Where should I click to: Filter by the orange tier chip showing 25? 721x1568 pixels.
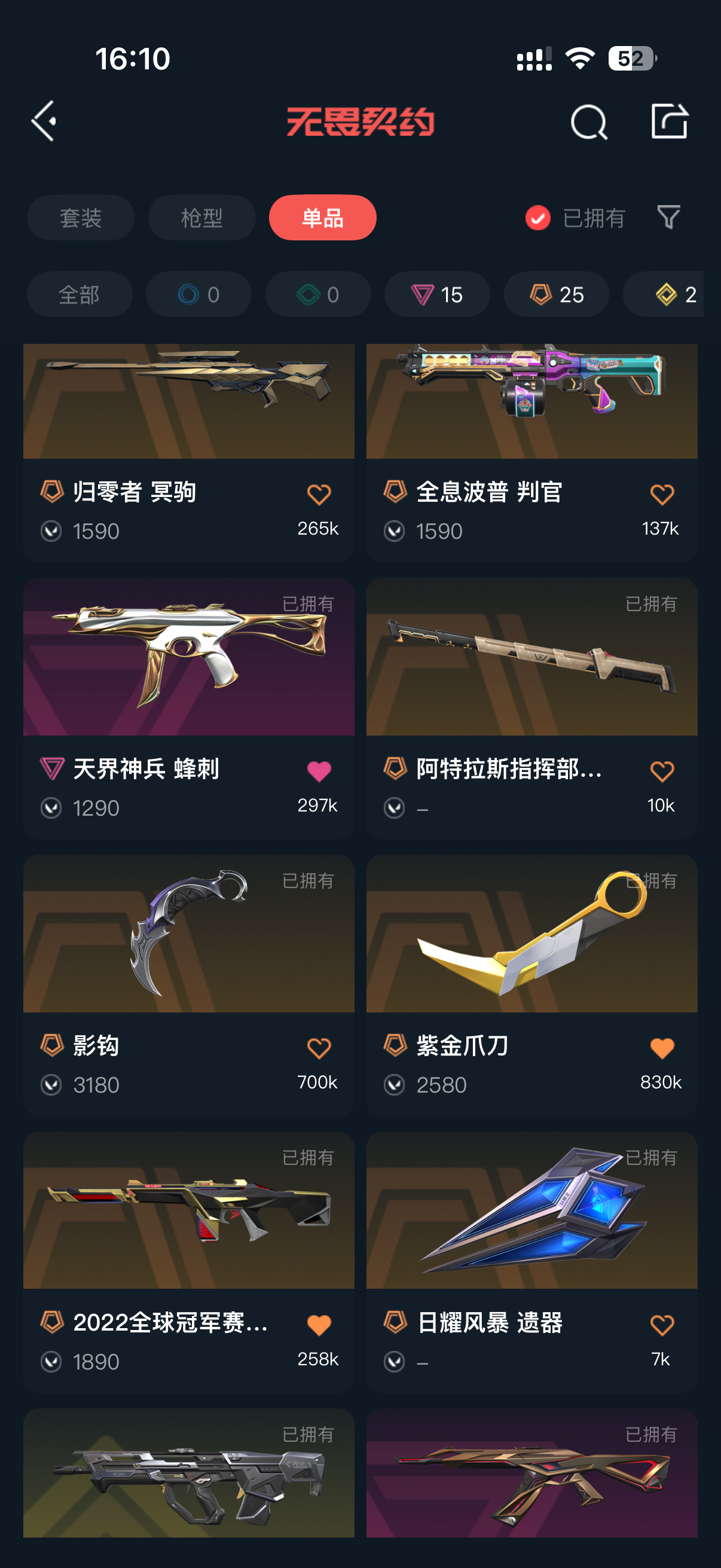click(x=556, y=295)
